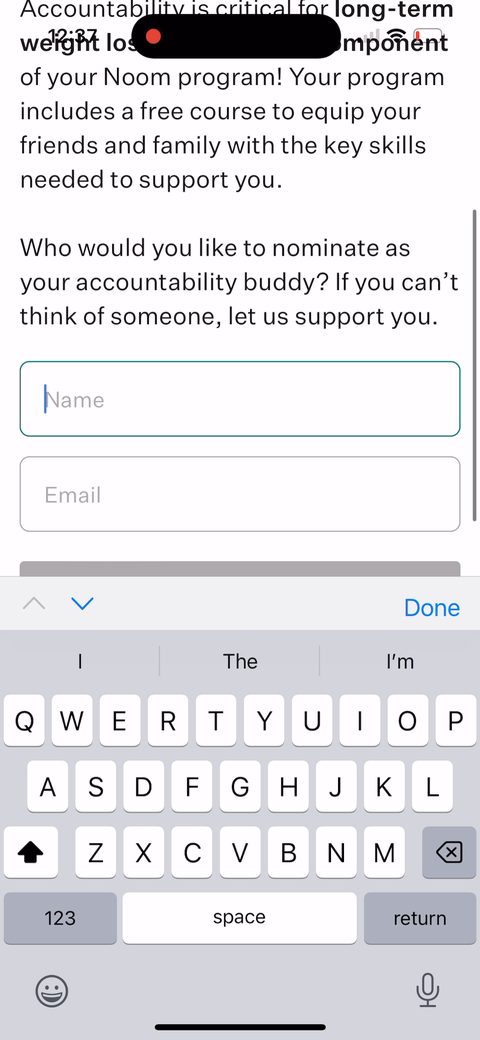Select the "The" keyboard suggestion
Image resolution: width=480 pixels, height=1040 pixels.
click(240, 661)
